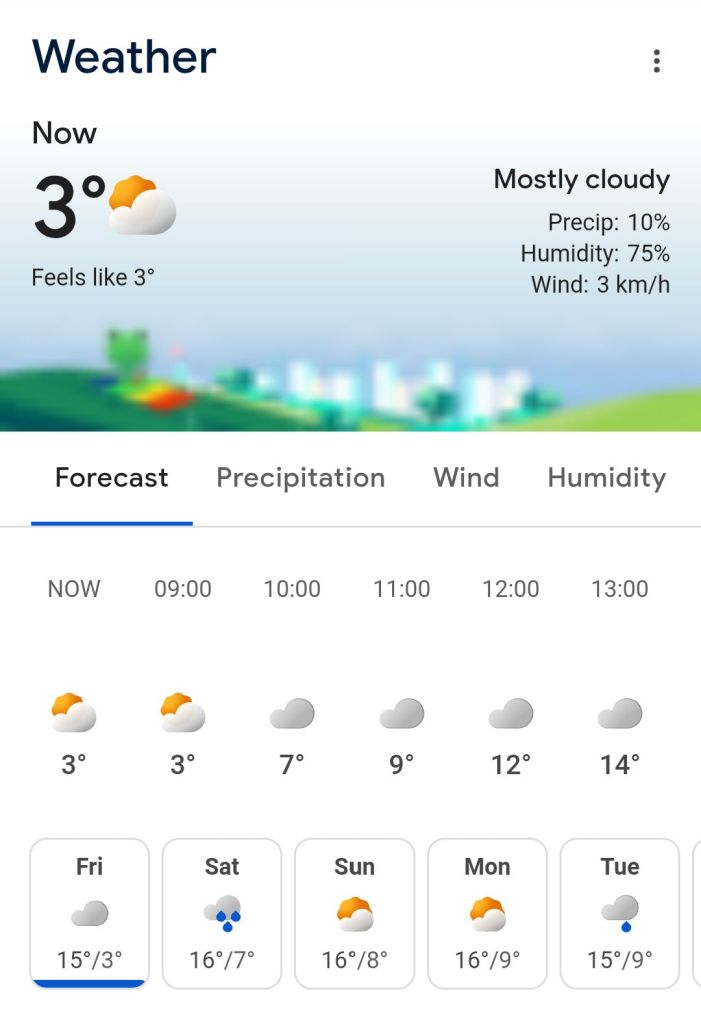The image size is (701, 1024).
Task: Choose Monday's forecast card
Action: (487, 912)
